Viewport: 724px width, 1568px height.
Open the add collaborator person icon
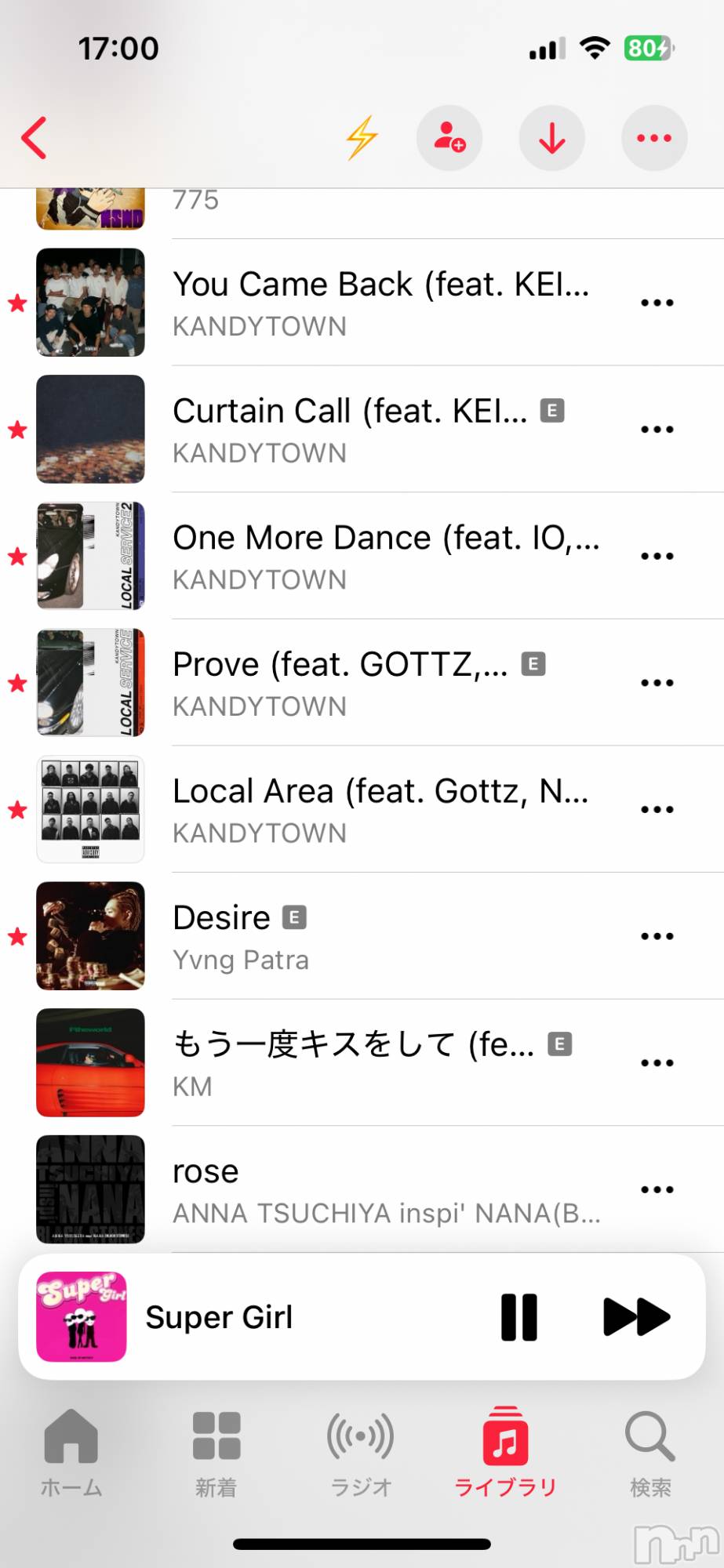point(449,138)
